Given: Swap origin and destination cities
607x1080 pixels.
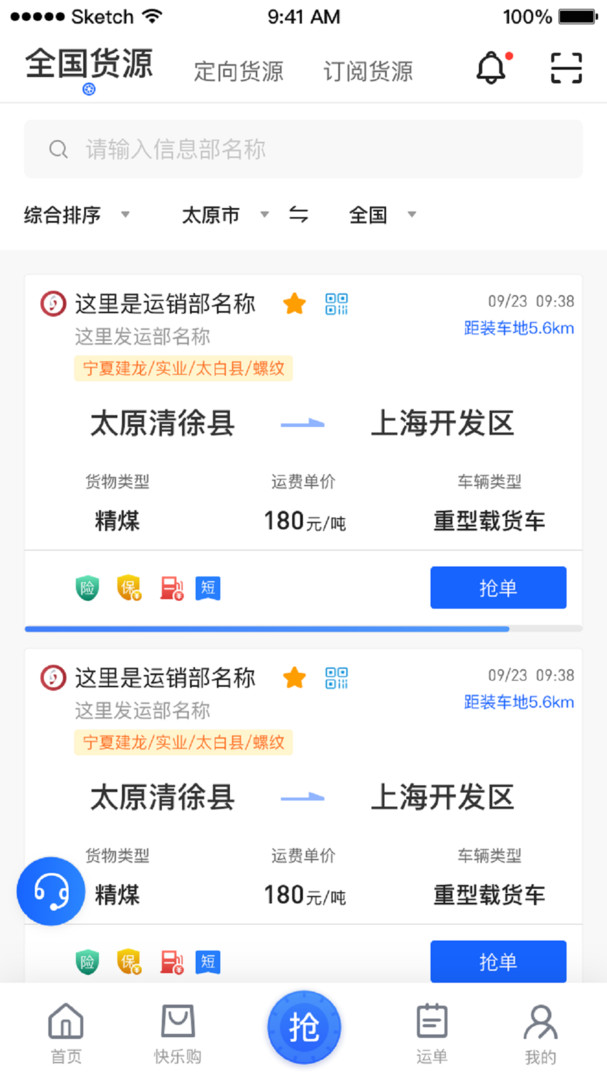Looking at the screenshot, I should [x=298, y=215].
